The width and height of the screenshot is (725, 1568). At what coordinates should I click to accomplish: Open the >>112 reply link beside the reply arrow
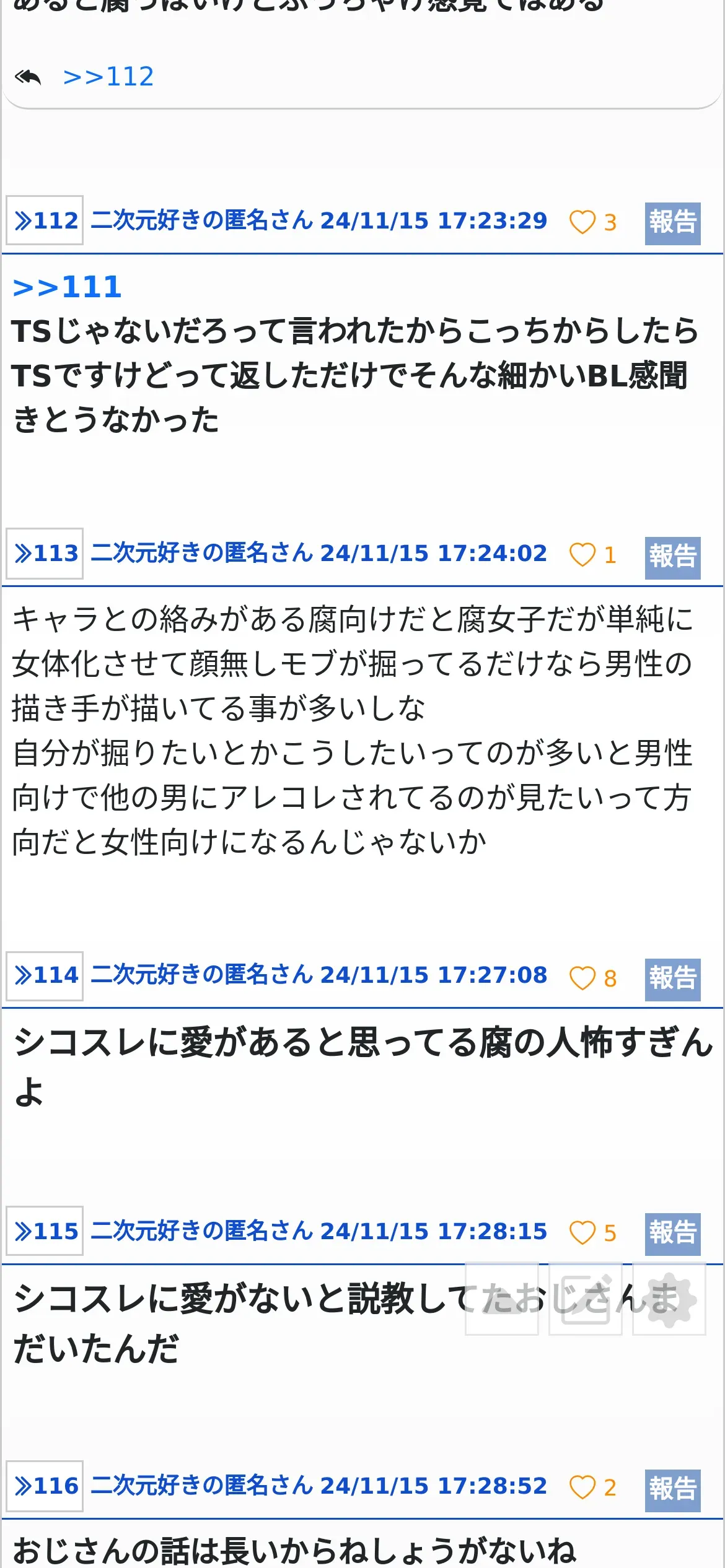[108, 77]
